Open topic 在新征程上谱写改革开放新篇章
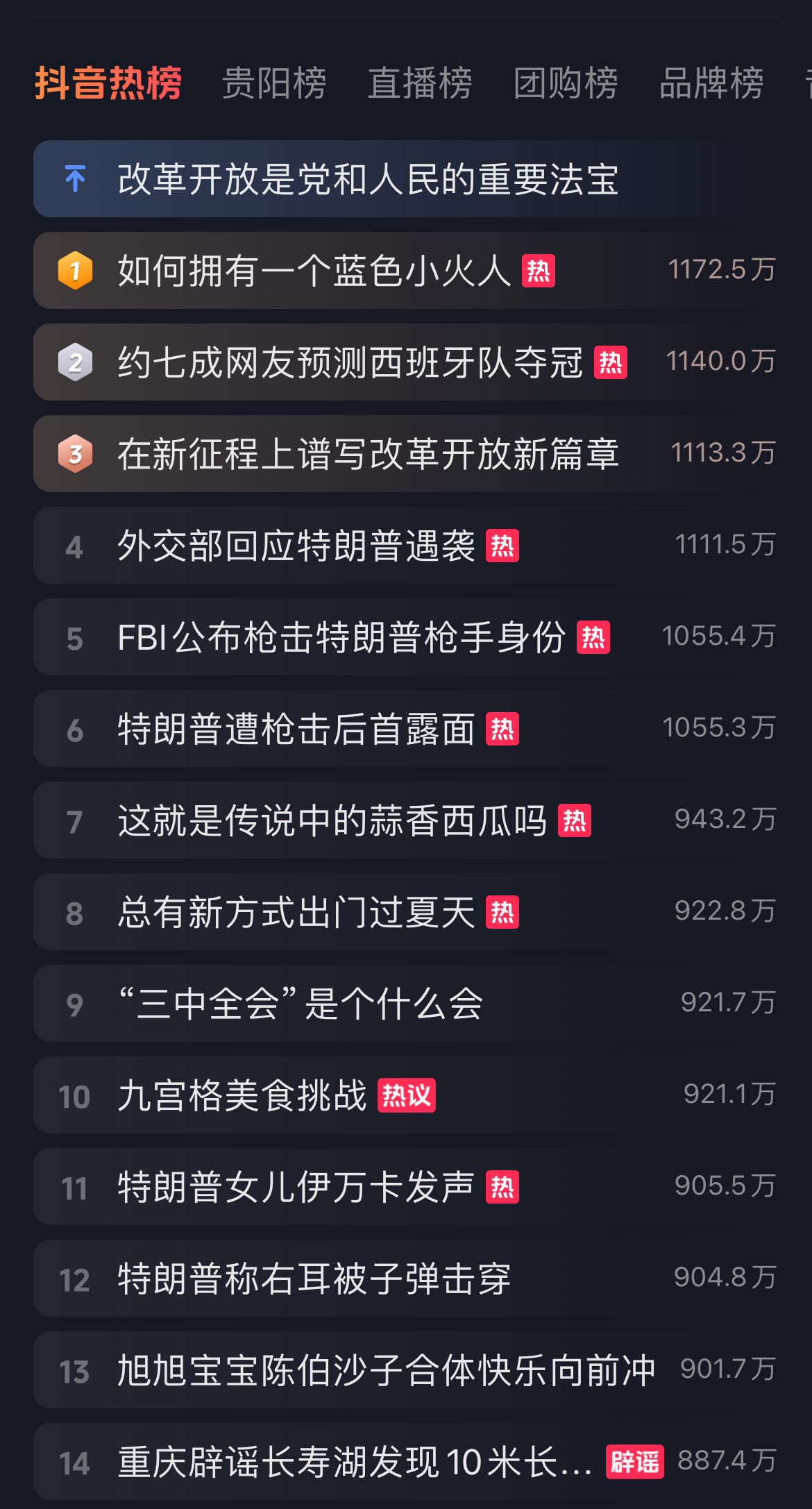The width and height of the screenshot is (812, 1509). coord(368,454)
